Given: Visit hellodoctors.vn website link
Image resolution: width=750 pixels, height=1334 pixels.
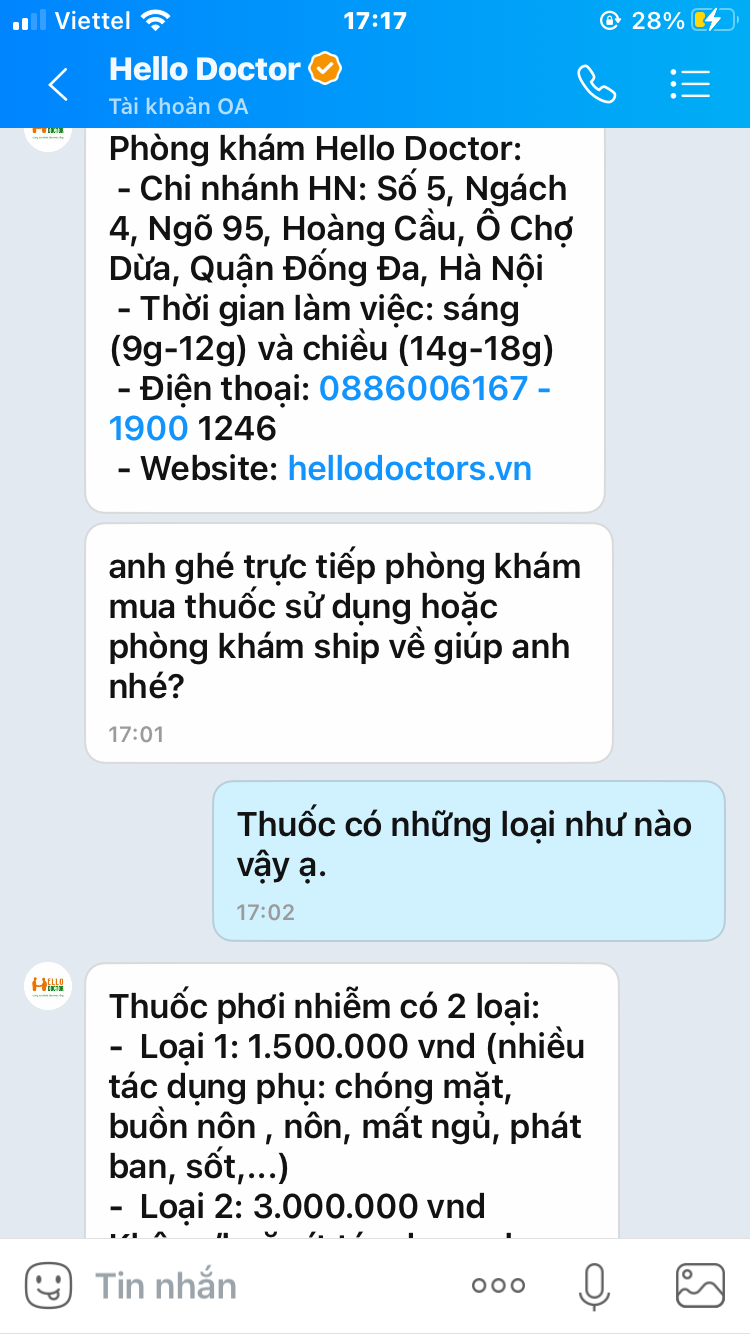Looking at the screenshot, I should [409, 468].
